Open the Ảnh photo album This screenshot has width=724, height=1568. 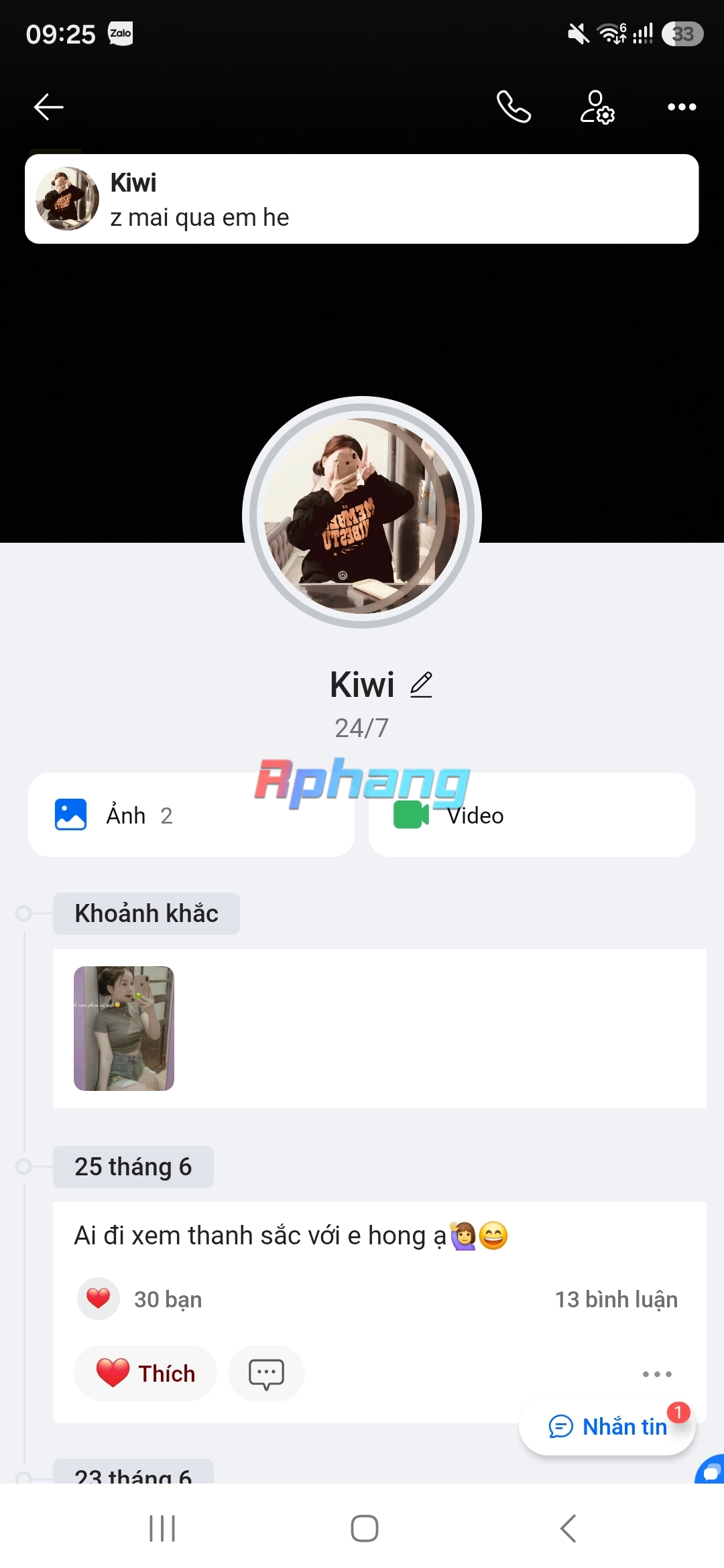pos(191,815)
